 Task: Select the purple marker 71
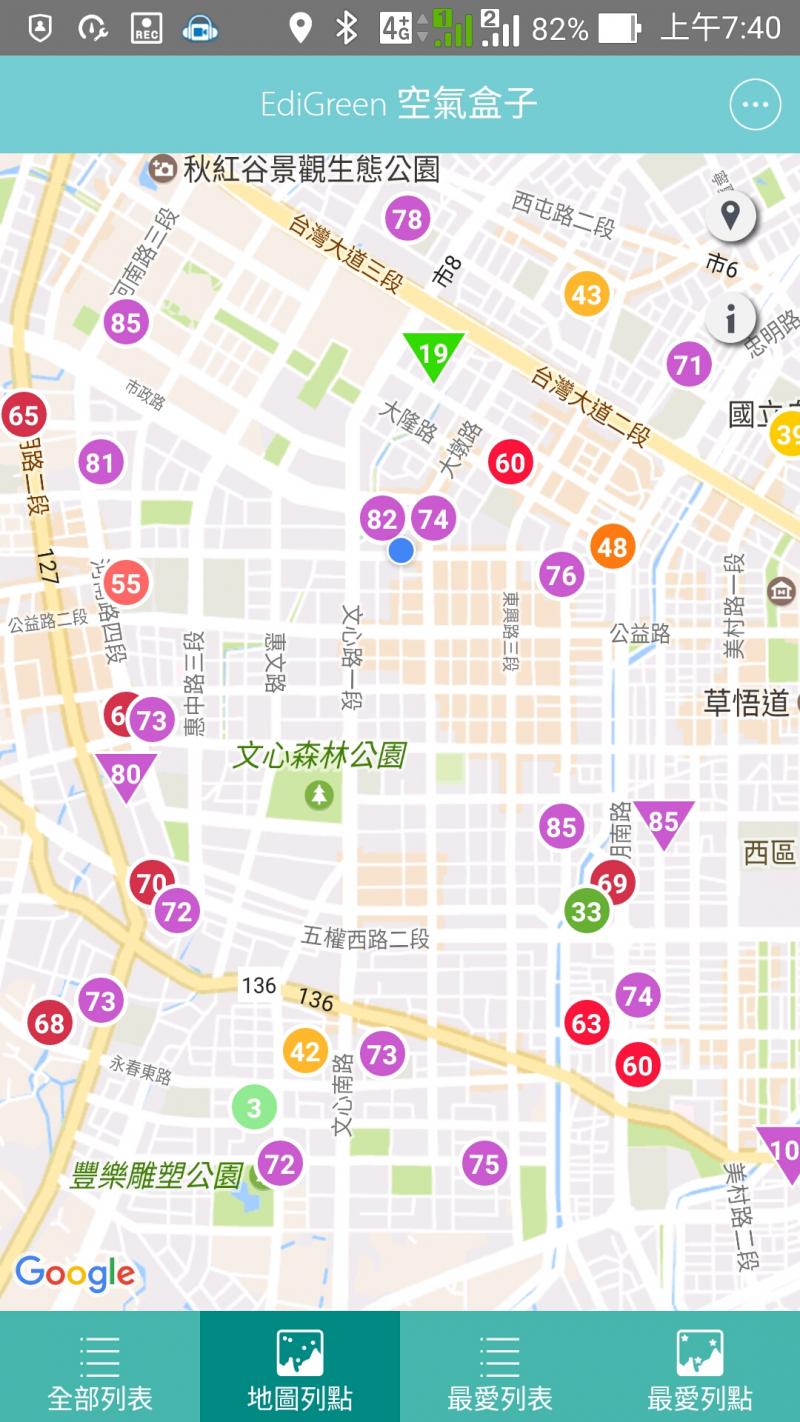tap(688, 364)
